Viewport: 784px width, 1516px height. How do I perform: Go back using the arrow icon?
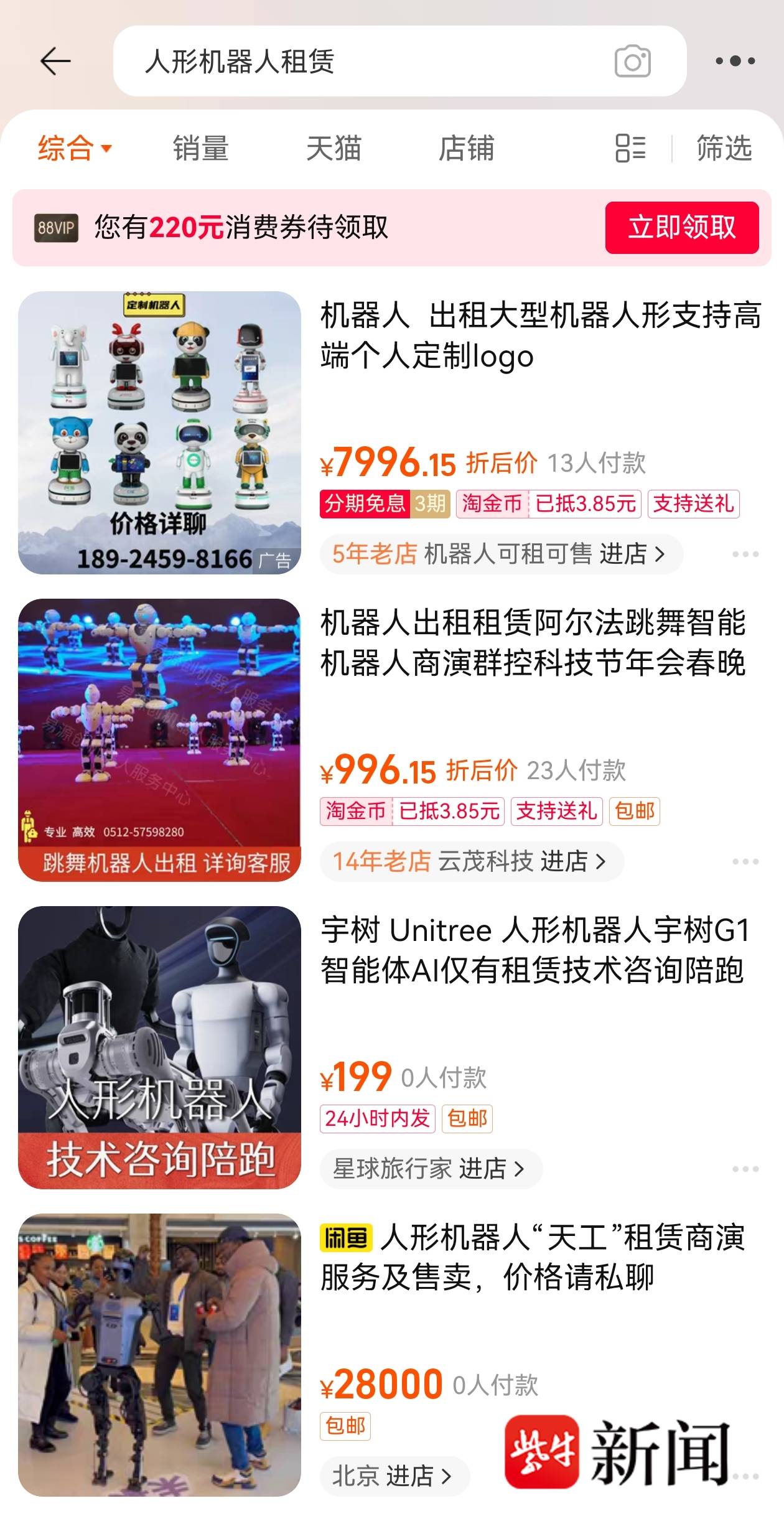pos(55,61)
